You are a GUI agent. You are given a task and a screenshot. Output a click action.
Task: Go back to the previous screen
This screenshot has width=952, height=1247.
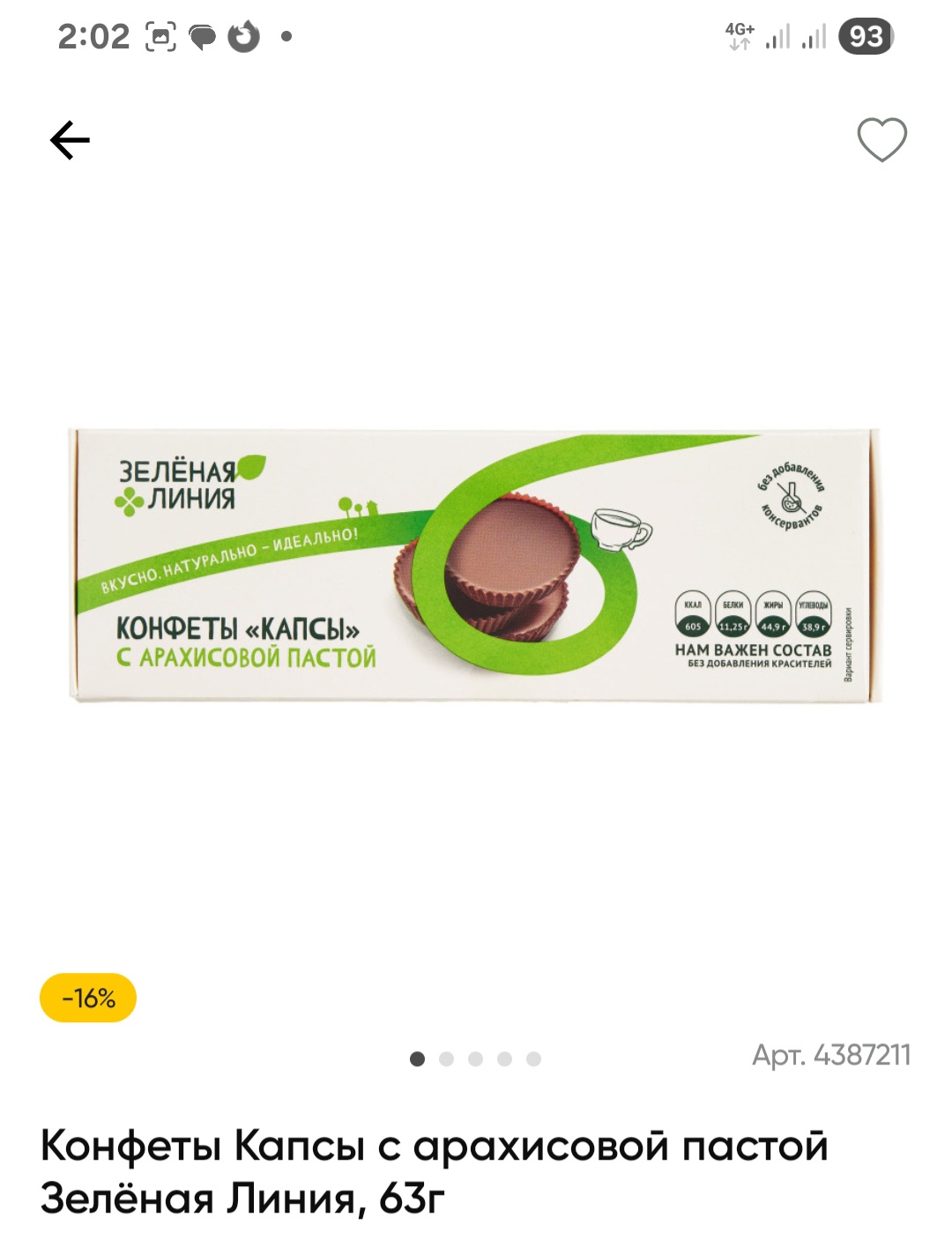pos(70,140)
